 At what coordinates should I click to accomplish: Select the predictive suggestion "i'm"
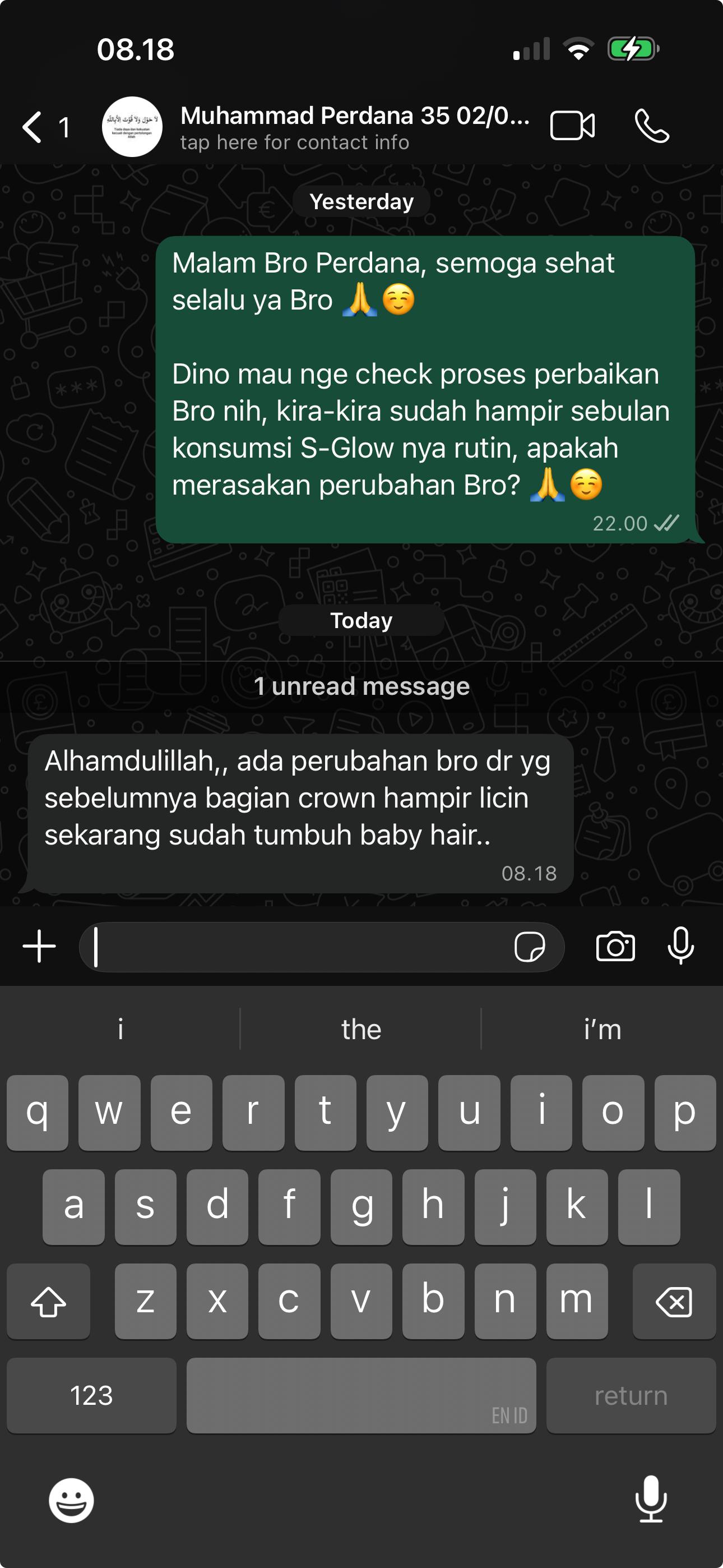pyautogui.click(x=601, y=1029)
